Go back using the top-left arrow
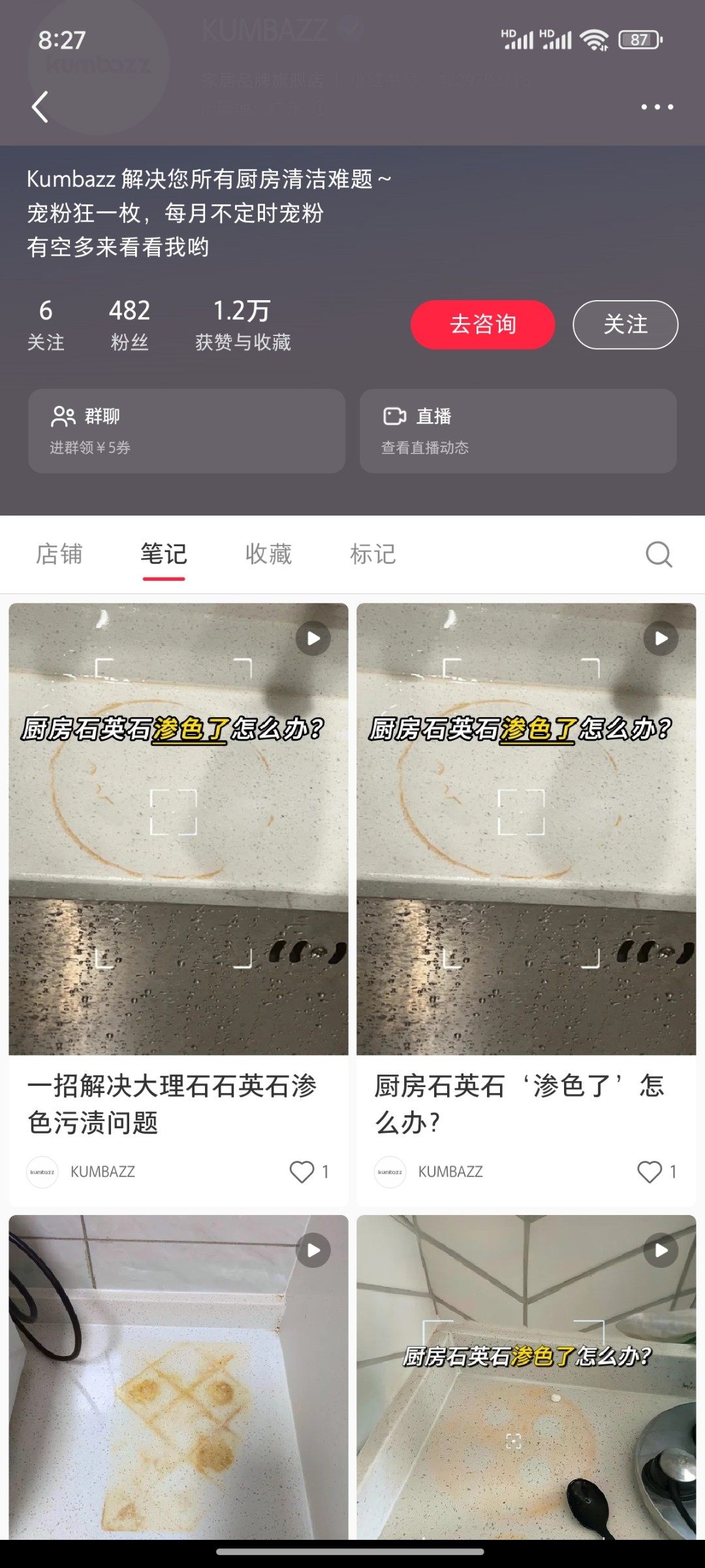Viewport: 705px width, 1568px height. click(40, 107)
